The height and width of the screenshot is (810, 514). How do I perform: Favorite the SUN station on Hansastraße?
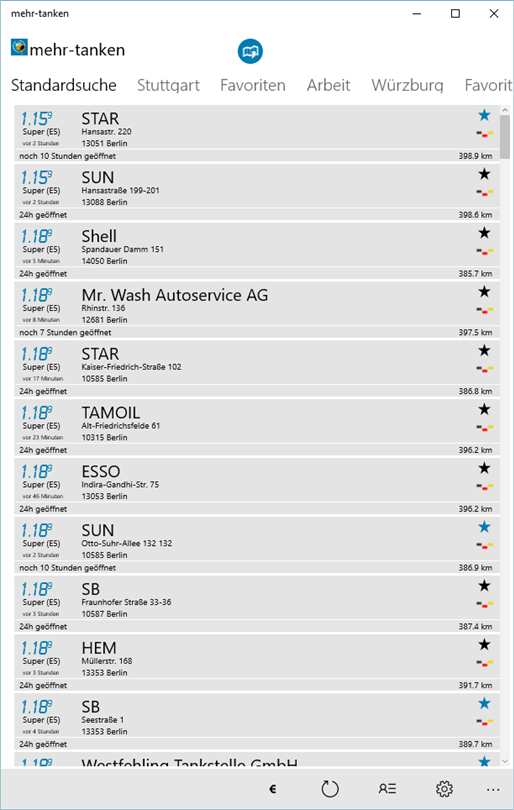click(484, 174)
